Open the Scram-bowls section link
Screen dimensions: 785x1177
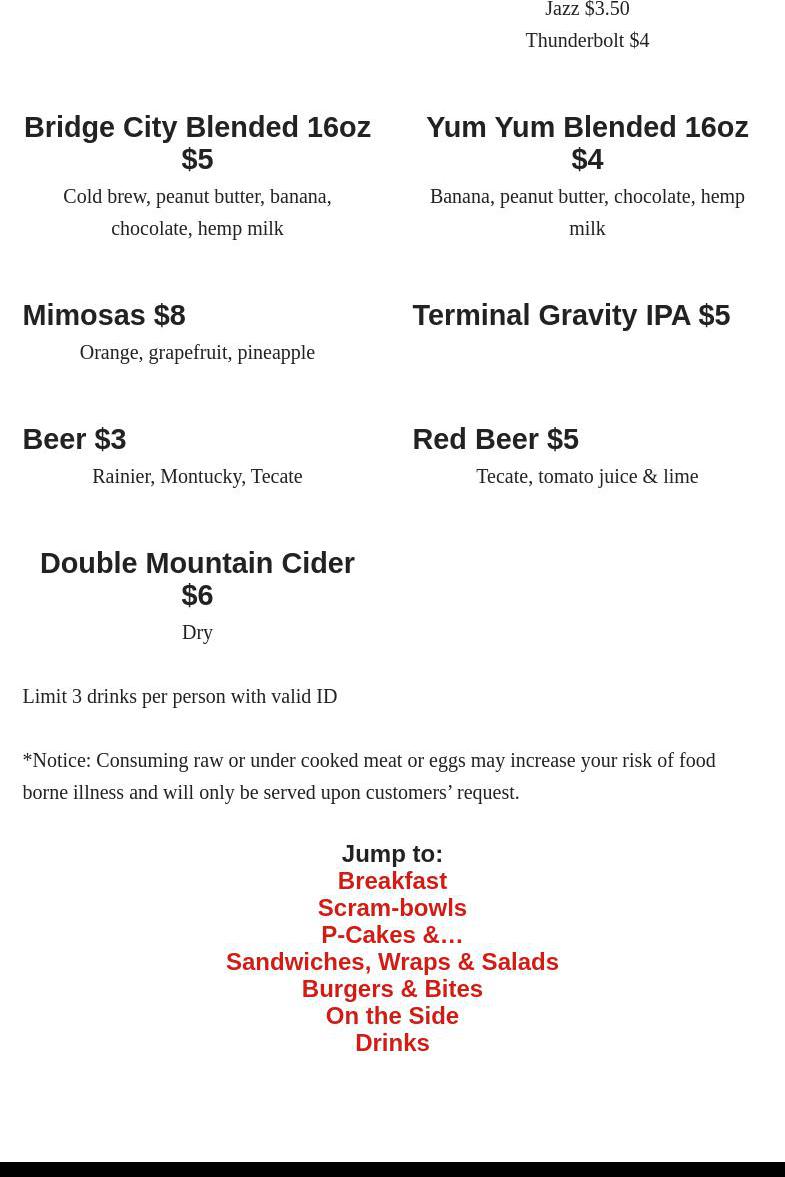click(x=392, y=908)
